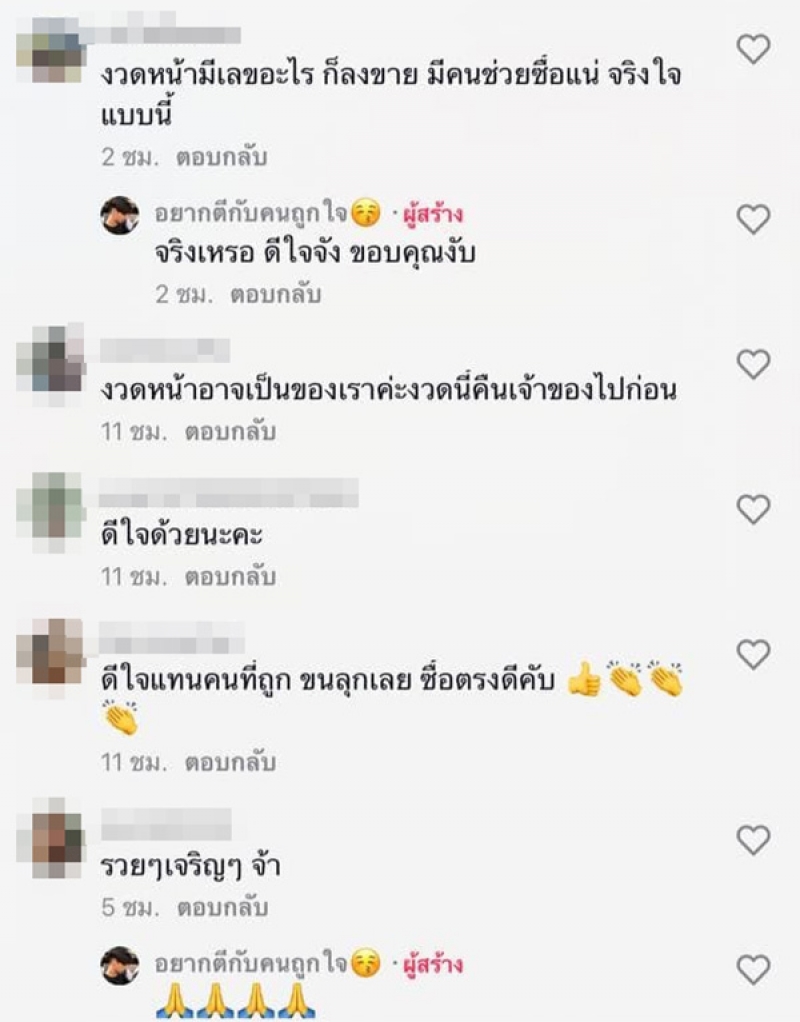Open creator profile from 'จริงเหรอ ดีใจจัง' reply avatar
800x1022 pixels.
pos(120,216)
